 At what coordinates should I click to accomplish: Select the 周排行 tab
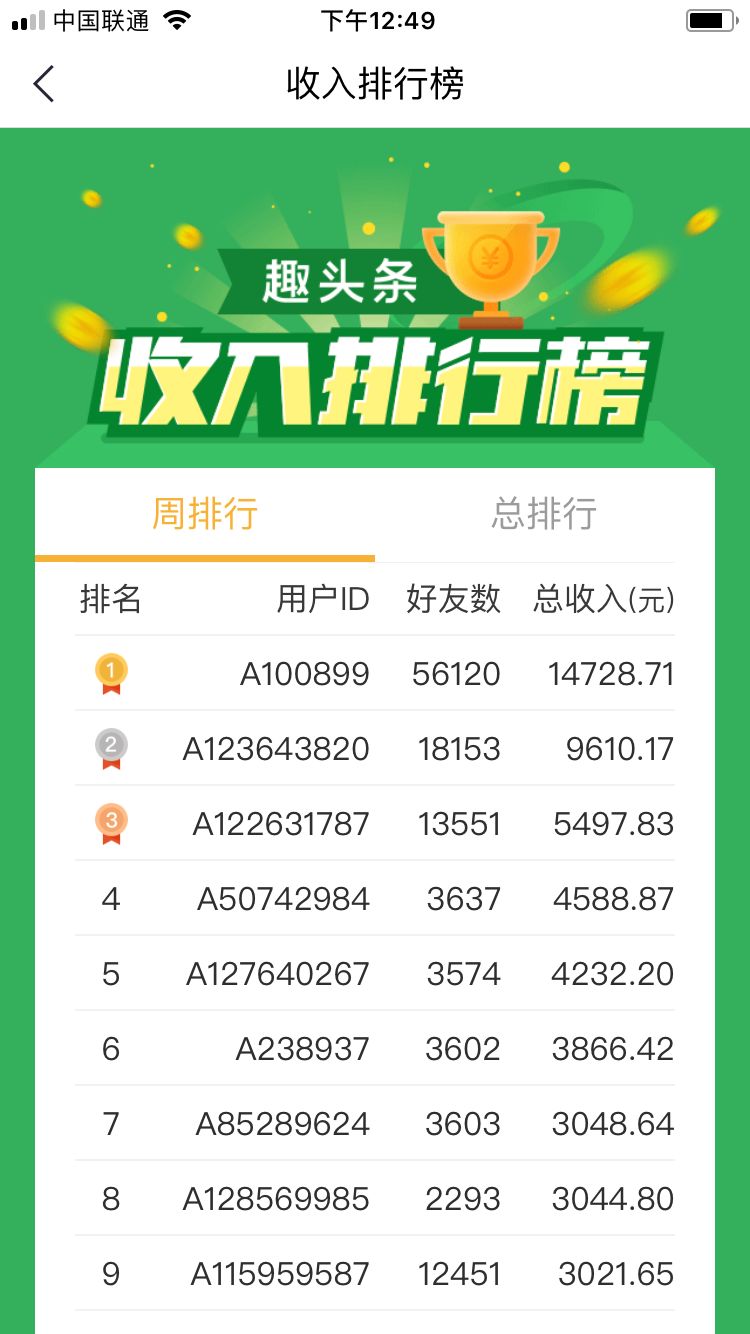[x=205, y=514]
